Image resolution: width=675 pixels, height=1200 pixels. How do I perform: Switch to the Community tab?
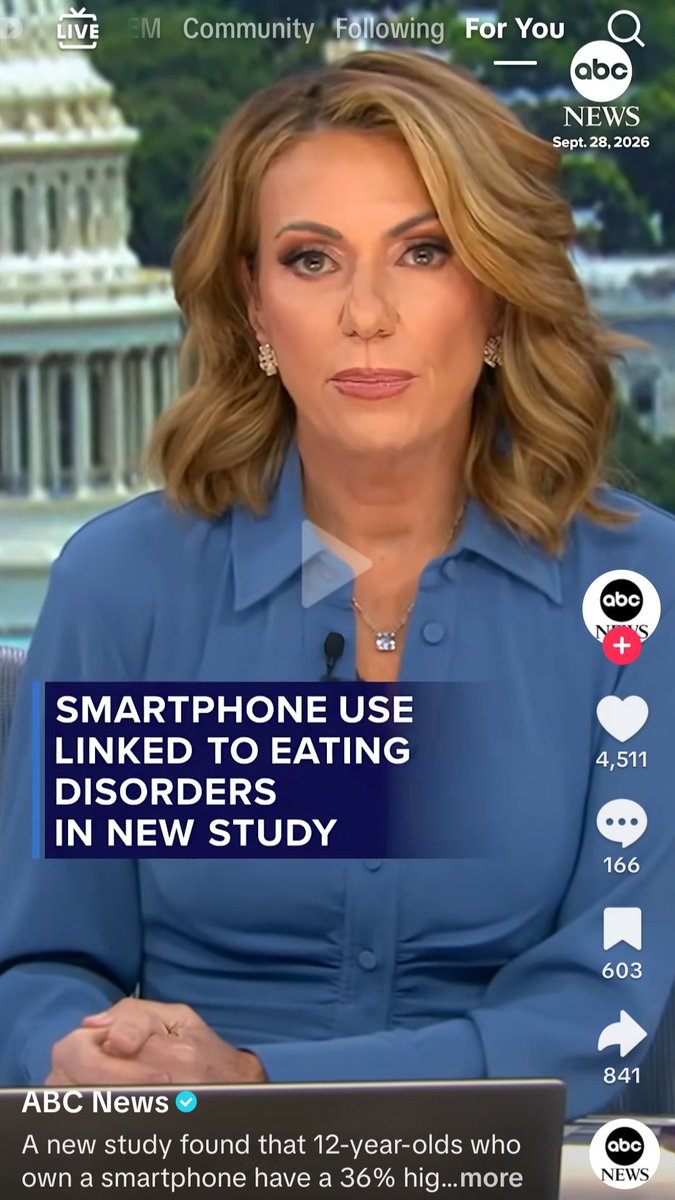click(x=248, y=29)
